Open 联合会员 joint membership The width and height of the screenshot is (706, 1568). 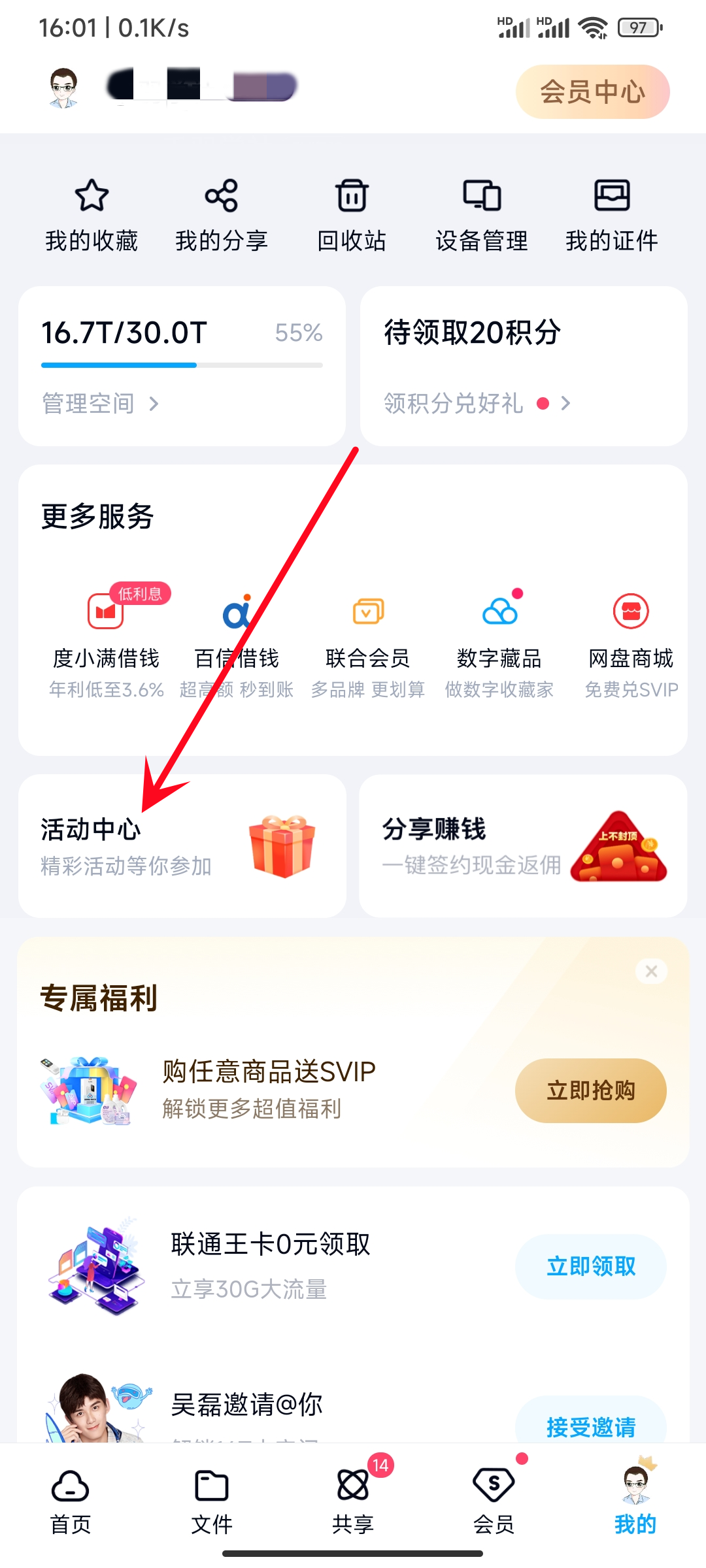(x=367, y=637)
